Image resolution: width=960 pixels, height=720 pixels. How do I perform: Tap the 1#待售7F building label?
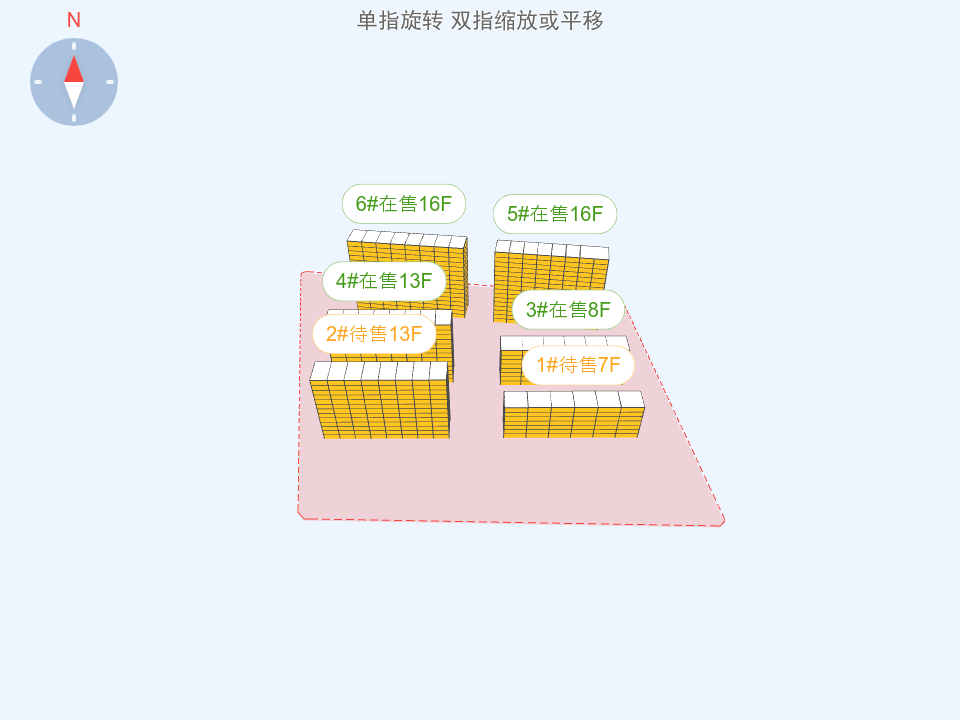point(578,365)
